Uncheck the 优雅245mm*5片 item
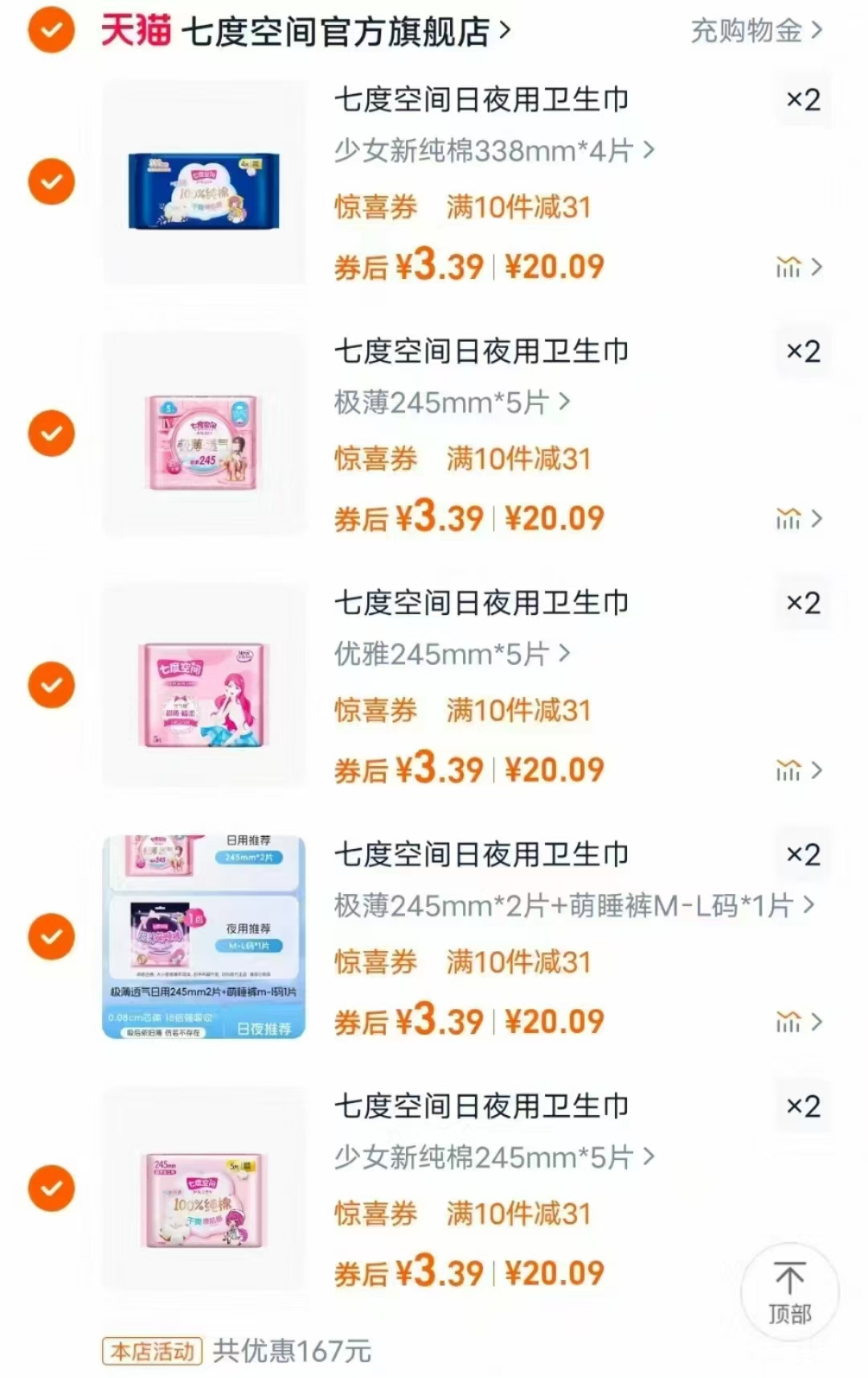 (51, 685)
